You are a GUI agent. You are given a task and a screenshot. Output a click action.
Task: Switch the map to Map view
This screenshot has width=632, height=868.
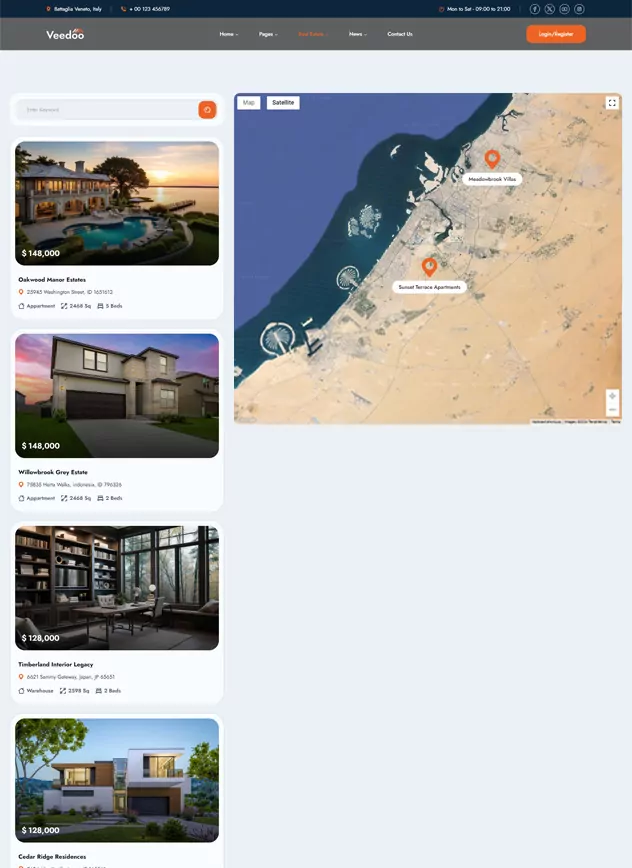pos(249,102)
